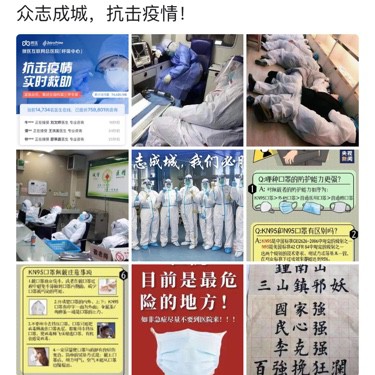This screenshot has width=375, height=375.
Task: Open photo of staff lying on the floor
Action: 303,90
